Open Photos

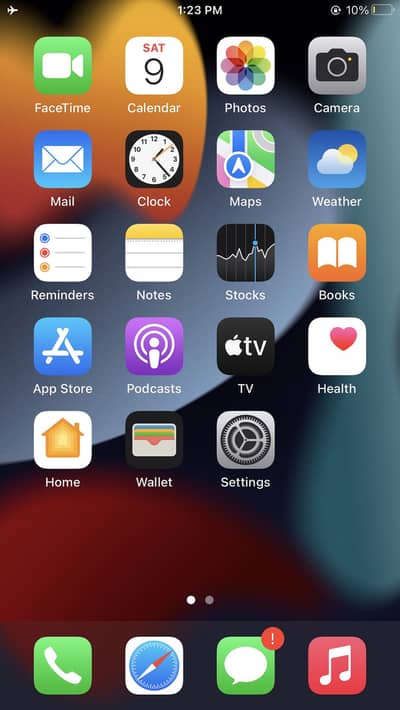[x=246, y=66]
